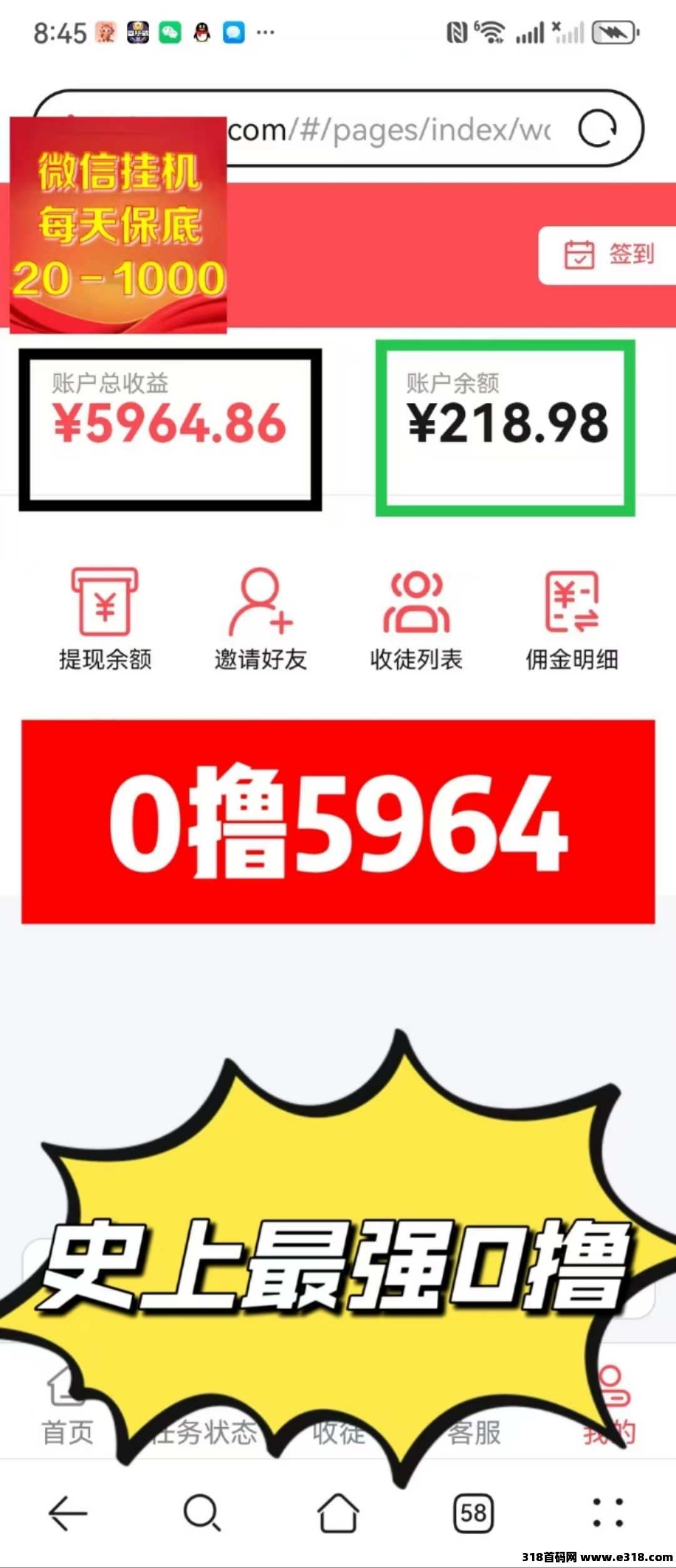Go back with browser back arrow
This screenshot has height=1568, width=676.
pos(68,1514)
